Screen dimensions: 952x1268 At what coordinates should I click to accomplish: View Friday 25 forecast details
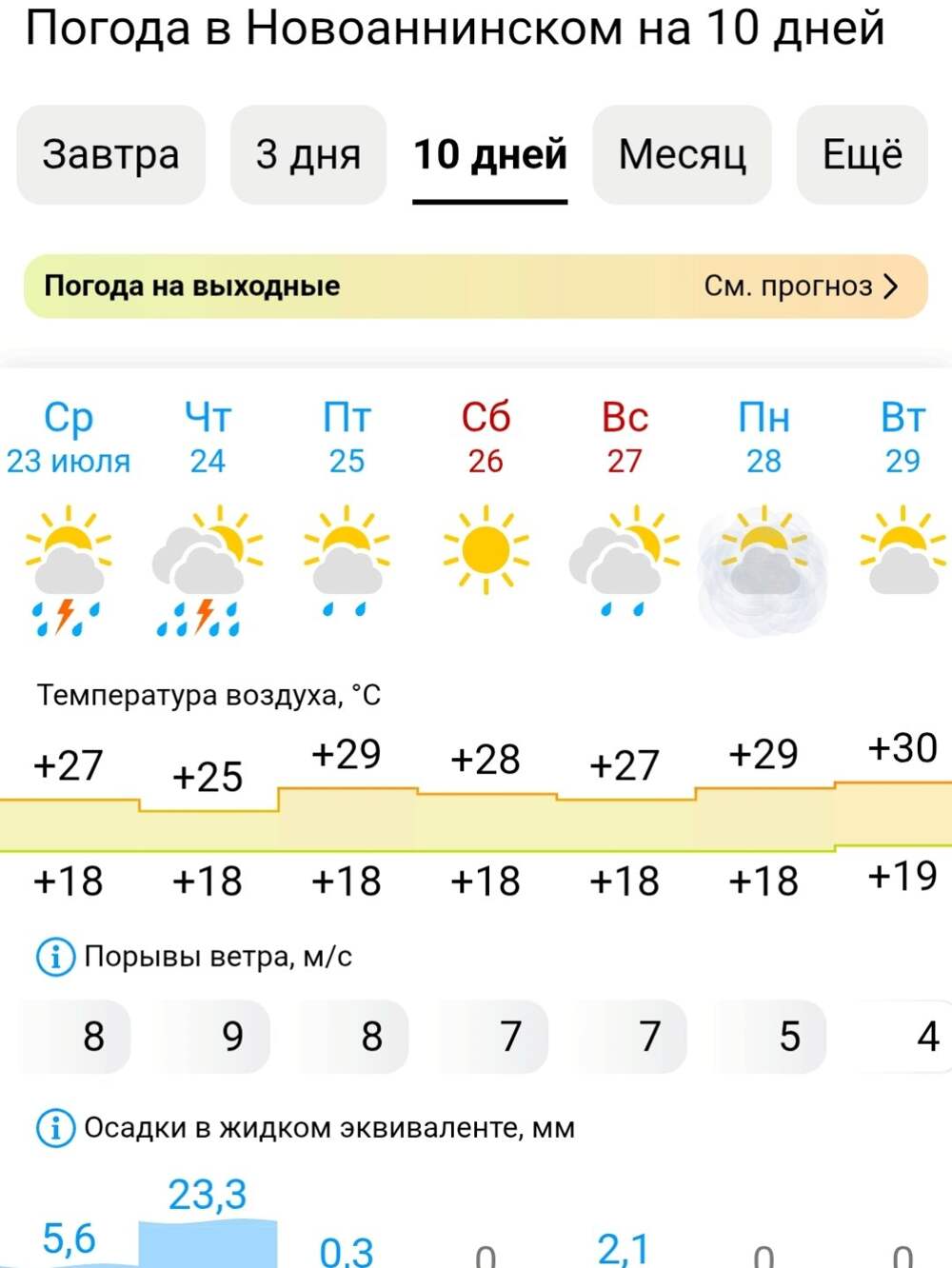347,438
